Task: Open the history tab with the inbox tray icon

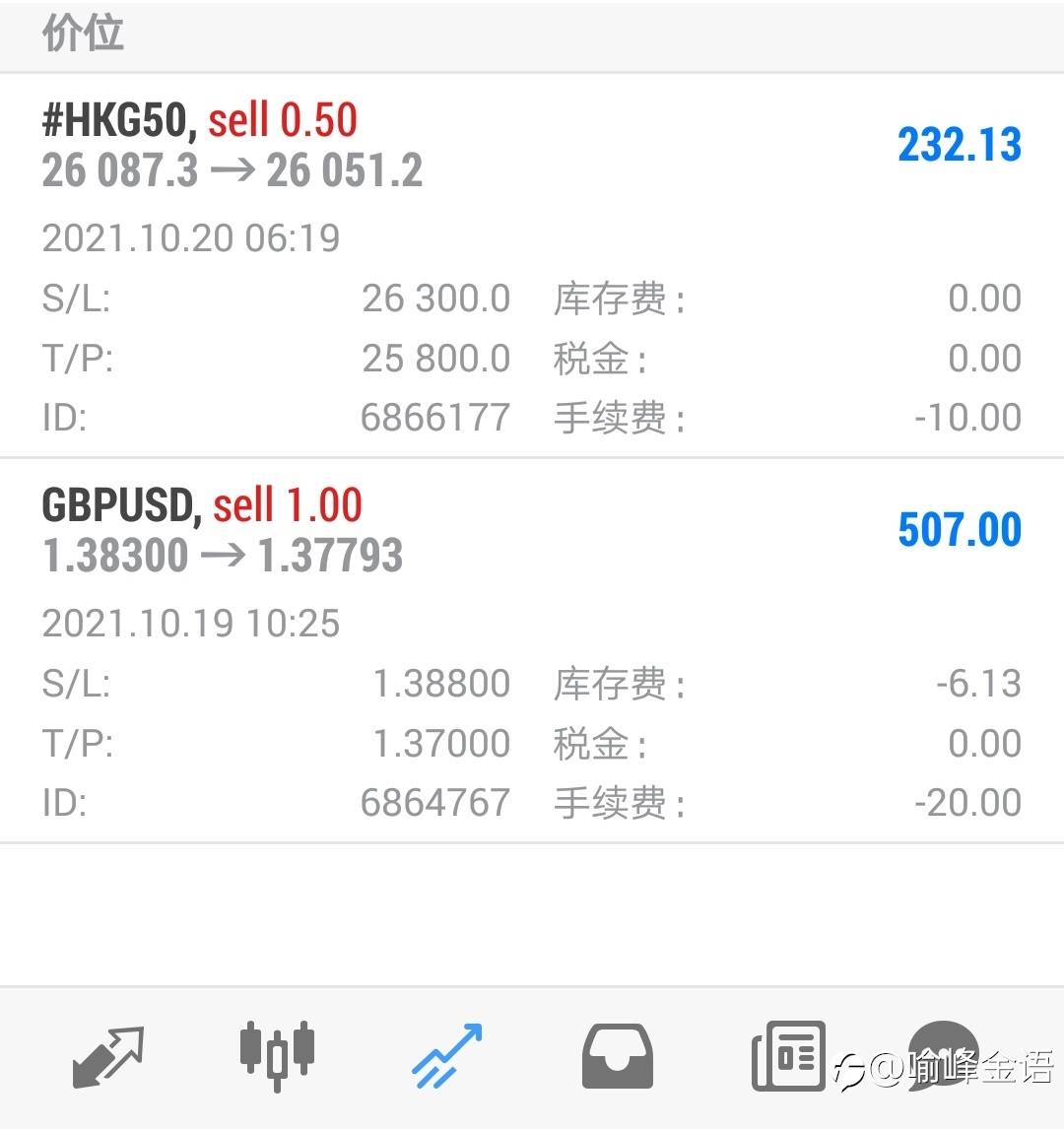Action: (617, 1057)
